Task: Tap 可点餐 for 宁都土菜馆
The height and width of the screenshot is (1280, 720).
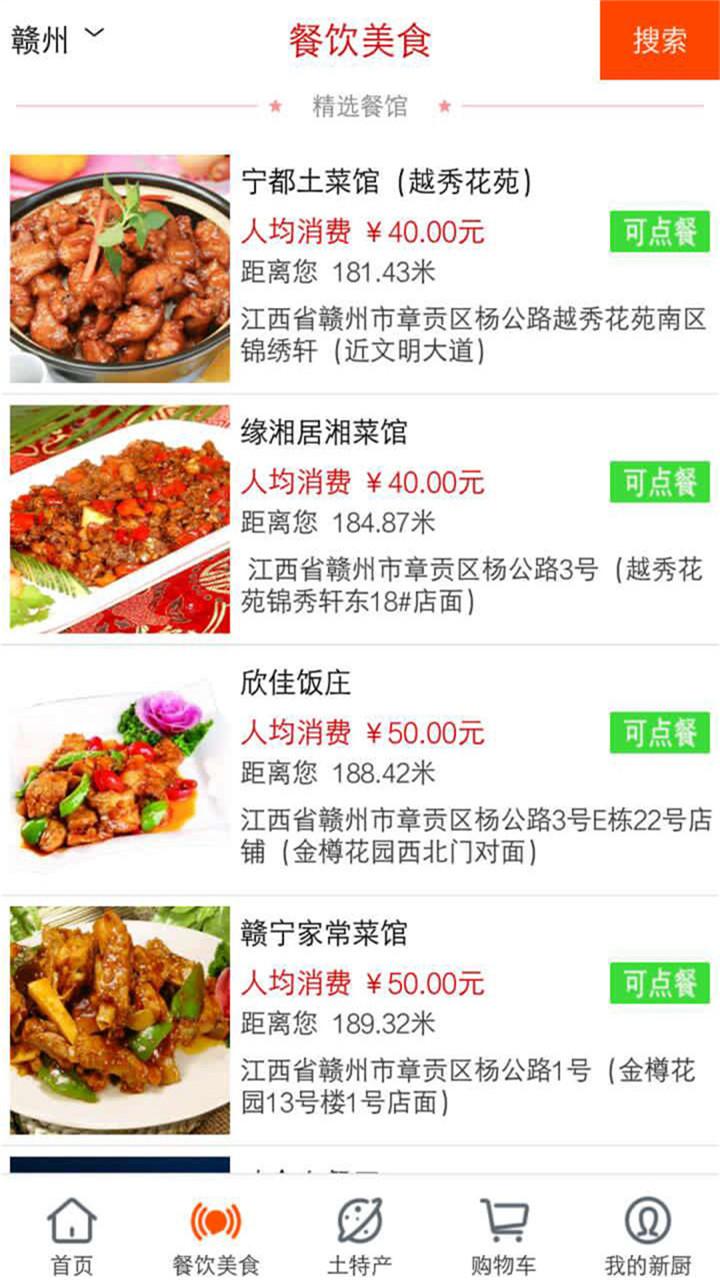Action: [x=659, y=232]
